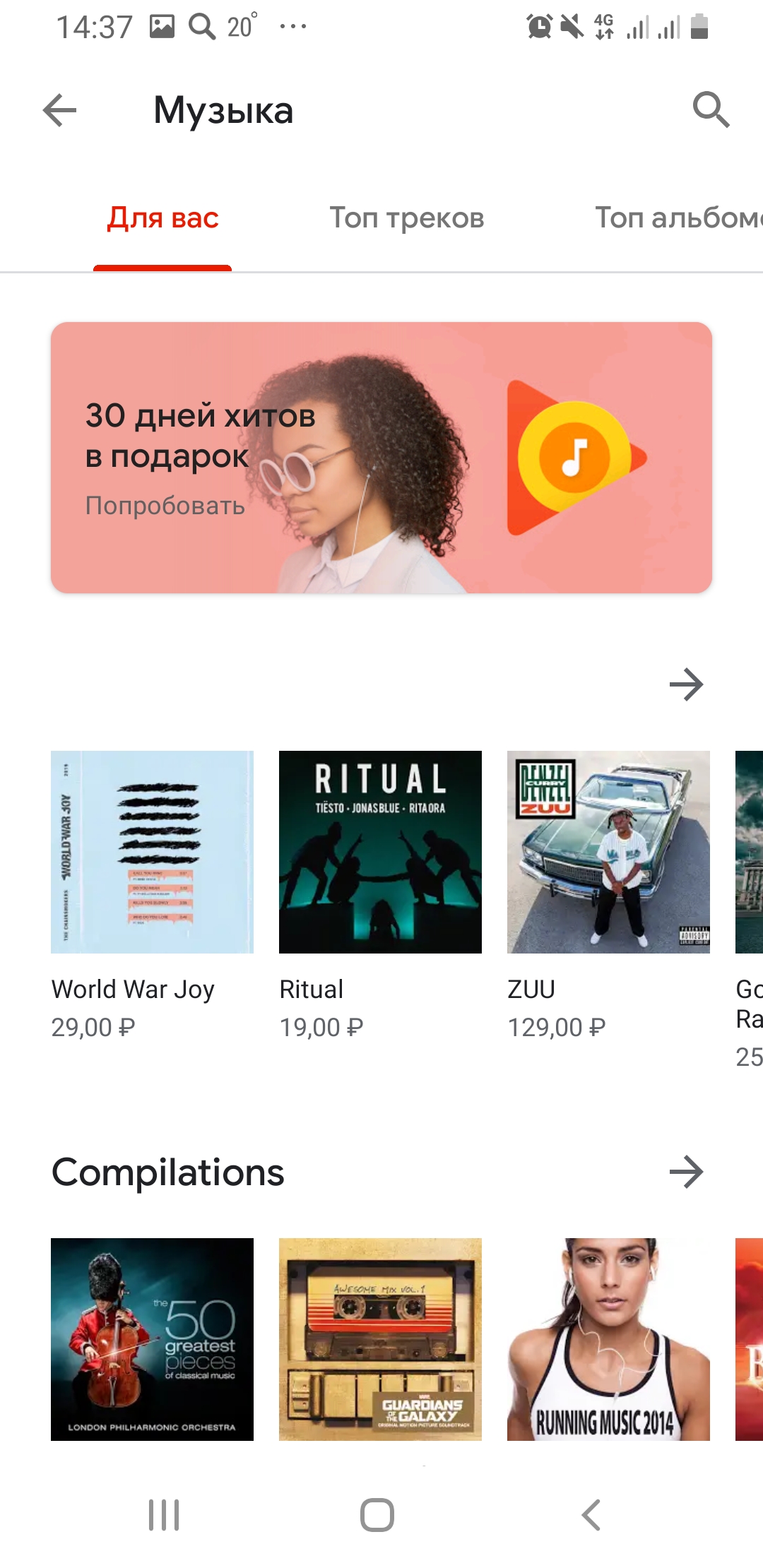Go back using the app bar arrow

pos(59,110)
